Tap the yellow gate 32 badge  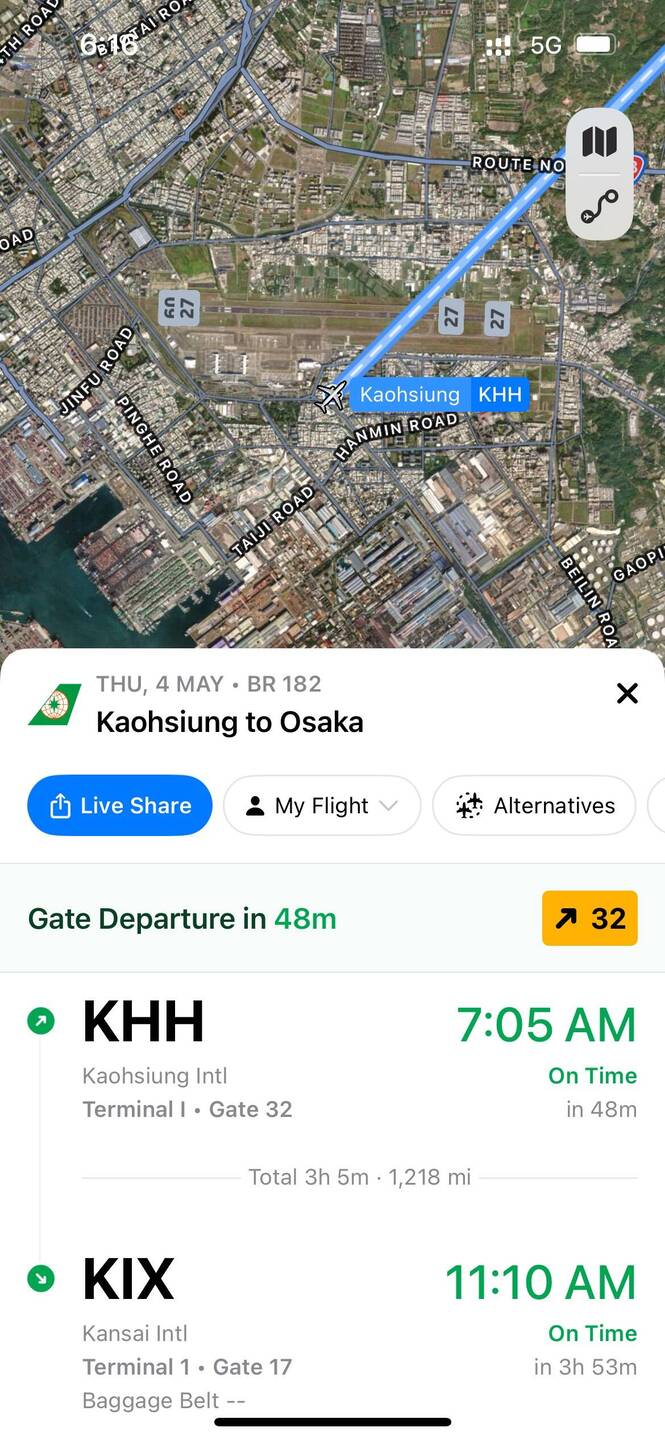[x=589, y=918]
